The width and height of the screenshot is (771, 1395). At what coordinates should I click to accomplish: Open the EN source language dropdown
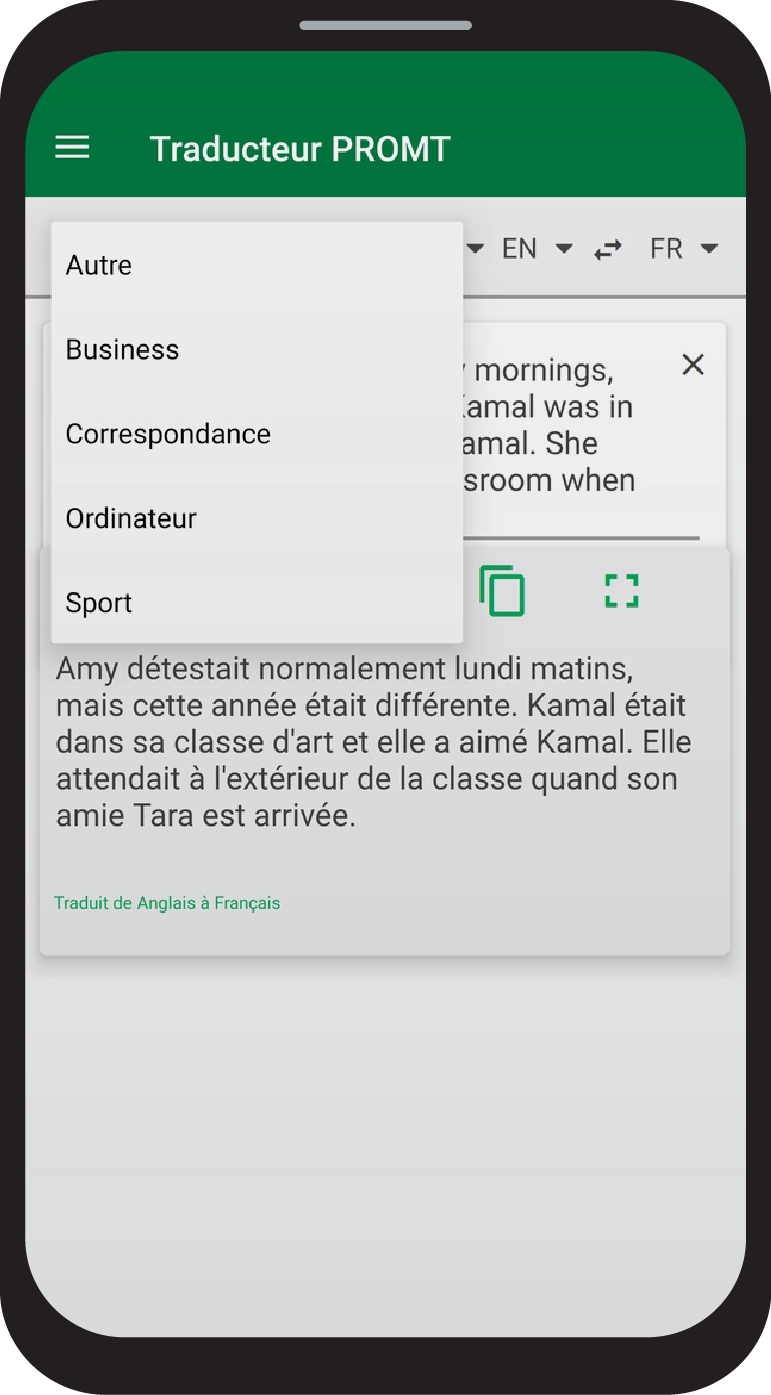[537, 248]
